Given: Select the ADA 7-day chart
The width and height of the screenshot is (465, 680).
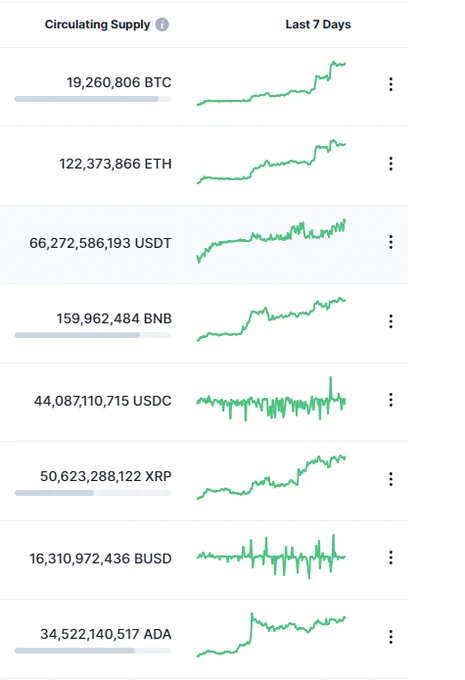Looking at the screenshot, I should coord(271,635).
